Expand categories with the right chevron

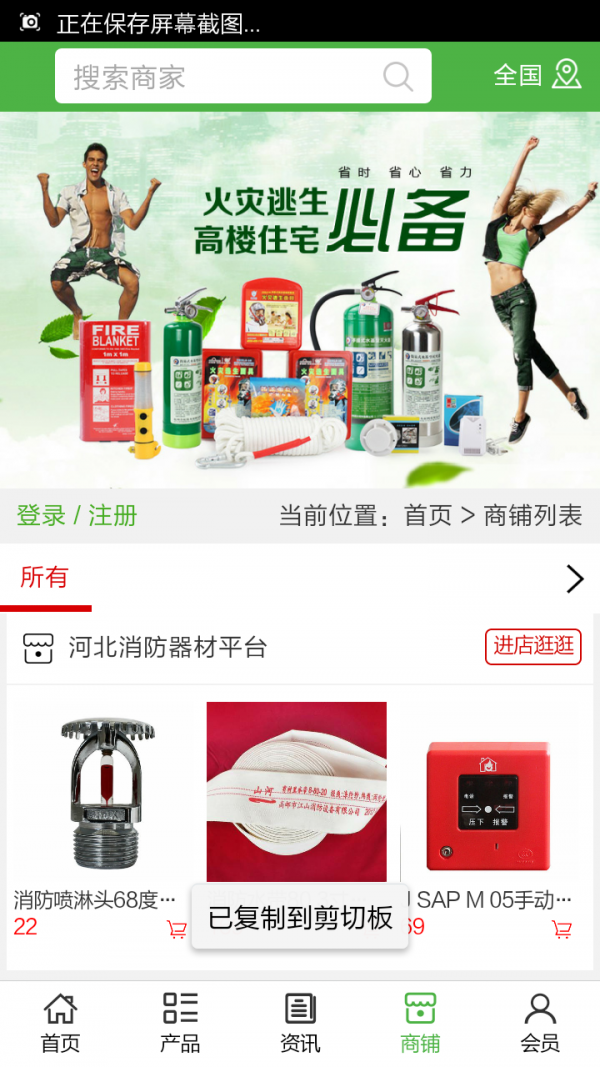[x=574, y=579]
